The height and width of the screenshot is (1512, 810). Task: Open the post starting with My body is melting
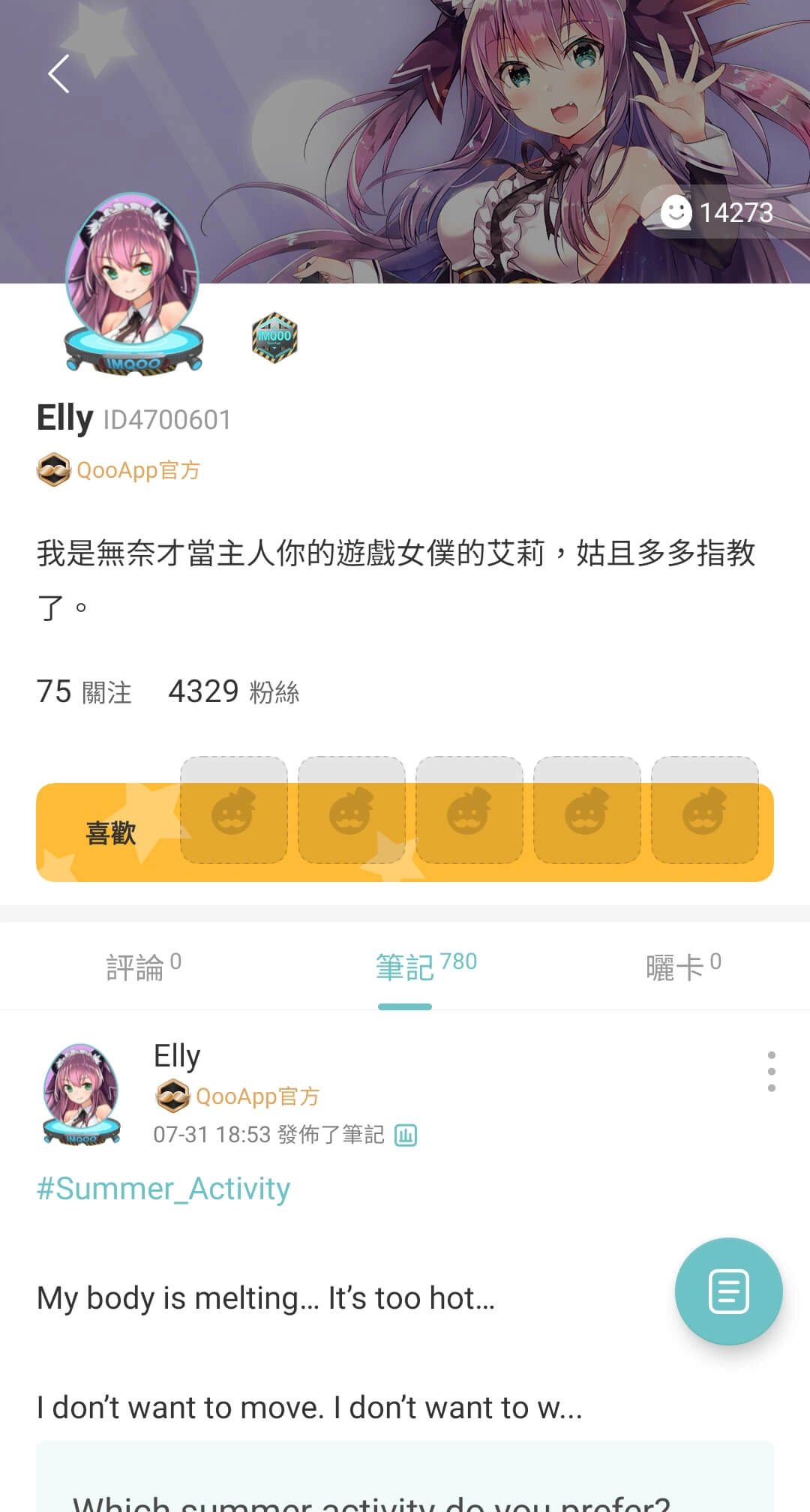pos(264,1297)
